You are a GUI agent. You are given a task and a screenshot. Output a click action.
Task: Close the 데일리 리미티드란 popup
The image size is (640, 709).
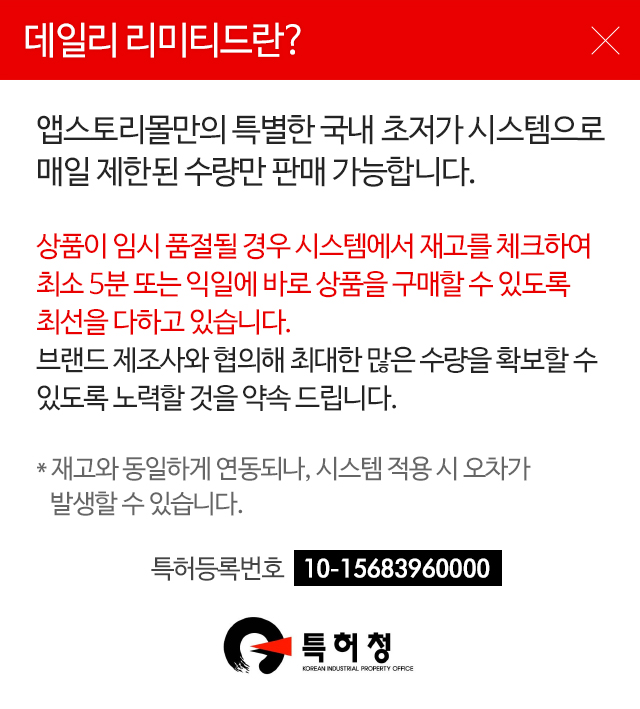pyautogui.click(x=606, y=40)
